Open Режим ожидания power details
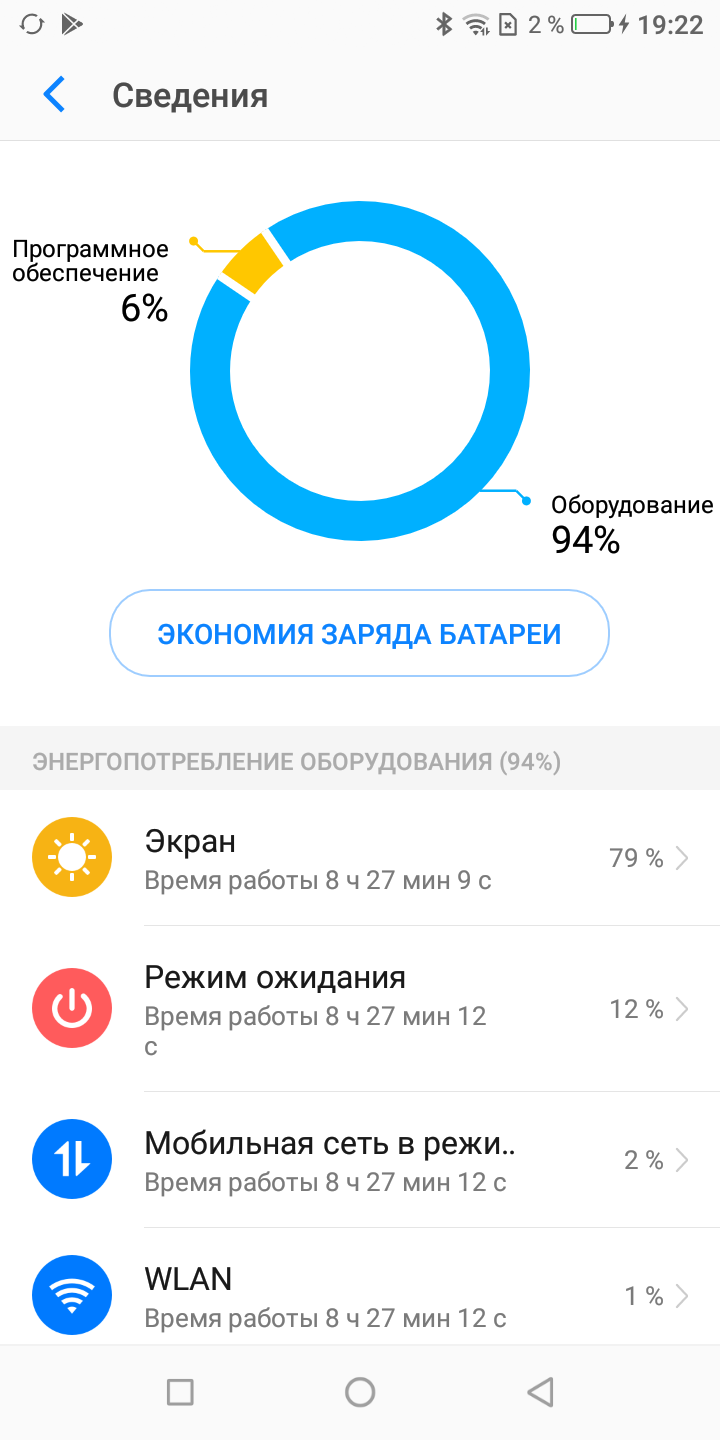720x1440 pixels. (360, 1010)
